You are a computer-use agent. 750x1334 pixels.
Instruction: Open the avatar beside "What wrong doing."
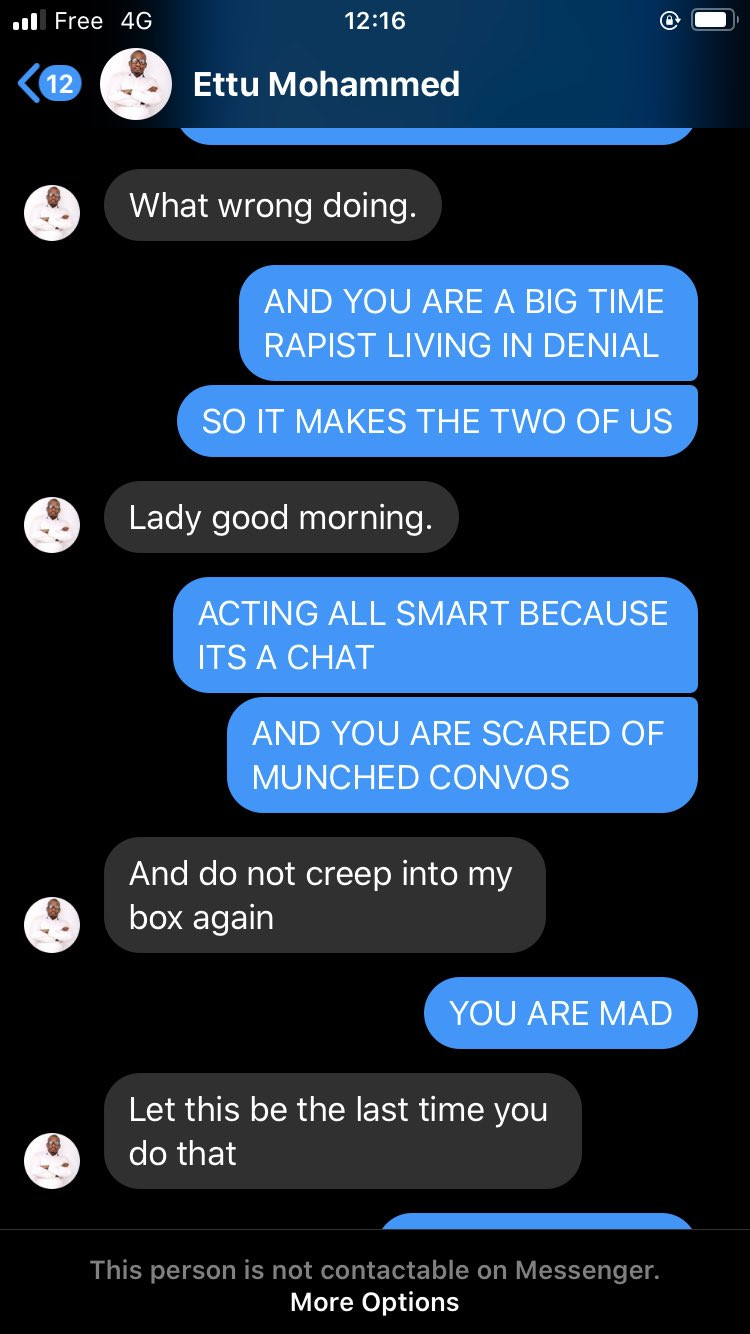click(x=52, y=213)
